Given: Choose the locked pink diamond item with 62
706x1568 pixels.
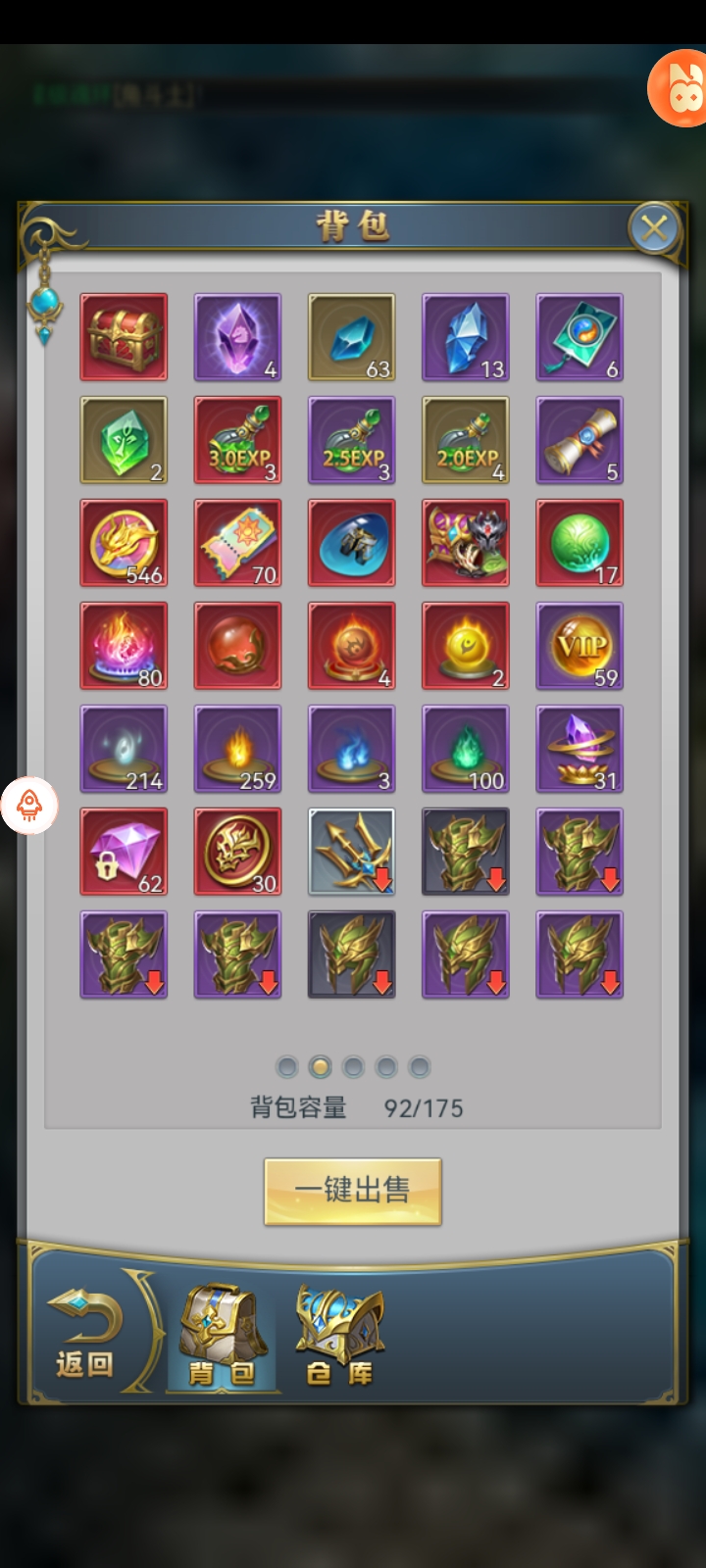Looking at the screenshot, I should tap(124, 852).
